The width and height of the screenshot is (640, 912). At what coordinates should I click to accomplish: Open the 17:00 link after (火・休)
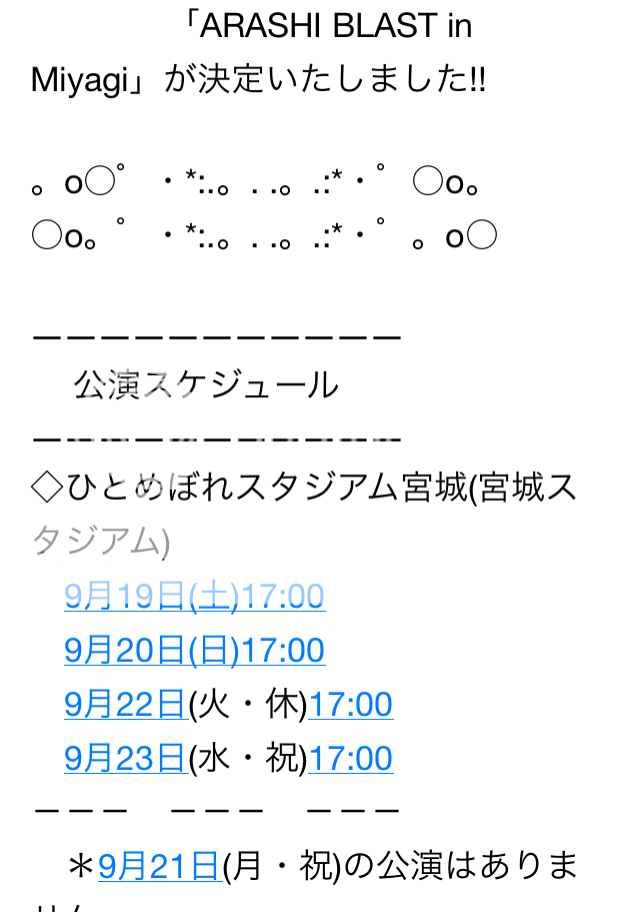pos(350,705)
